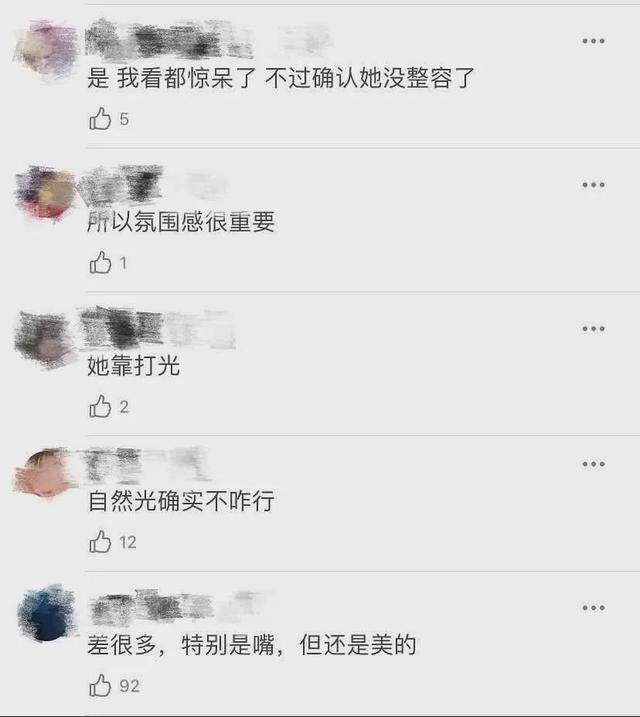View avatar of the user who wrote '她靠打光'
Image resolution: width=640 pixels, height=717 pixels.
[x=45, y=337]
